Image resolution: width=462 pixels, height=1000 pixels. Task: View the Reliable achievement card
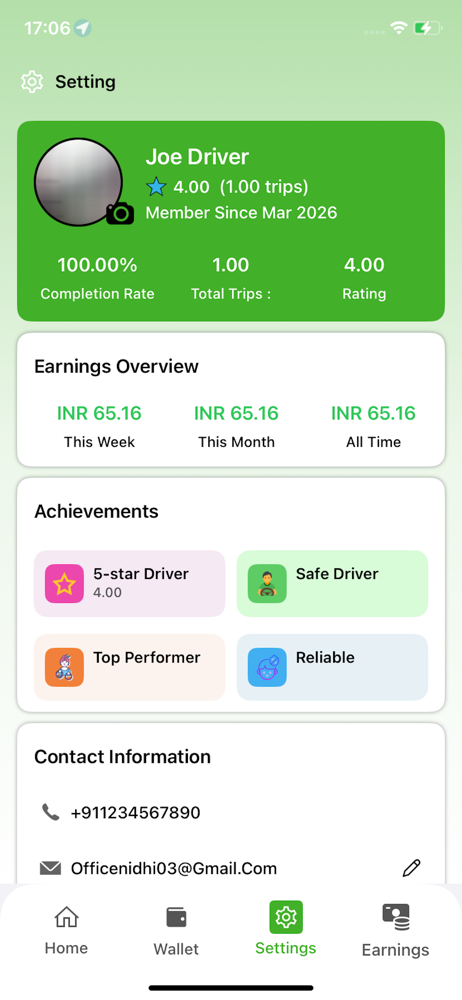(332, 667)
